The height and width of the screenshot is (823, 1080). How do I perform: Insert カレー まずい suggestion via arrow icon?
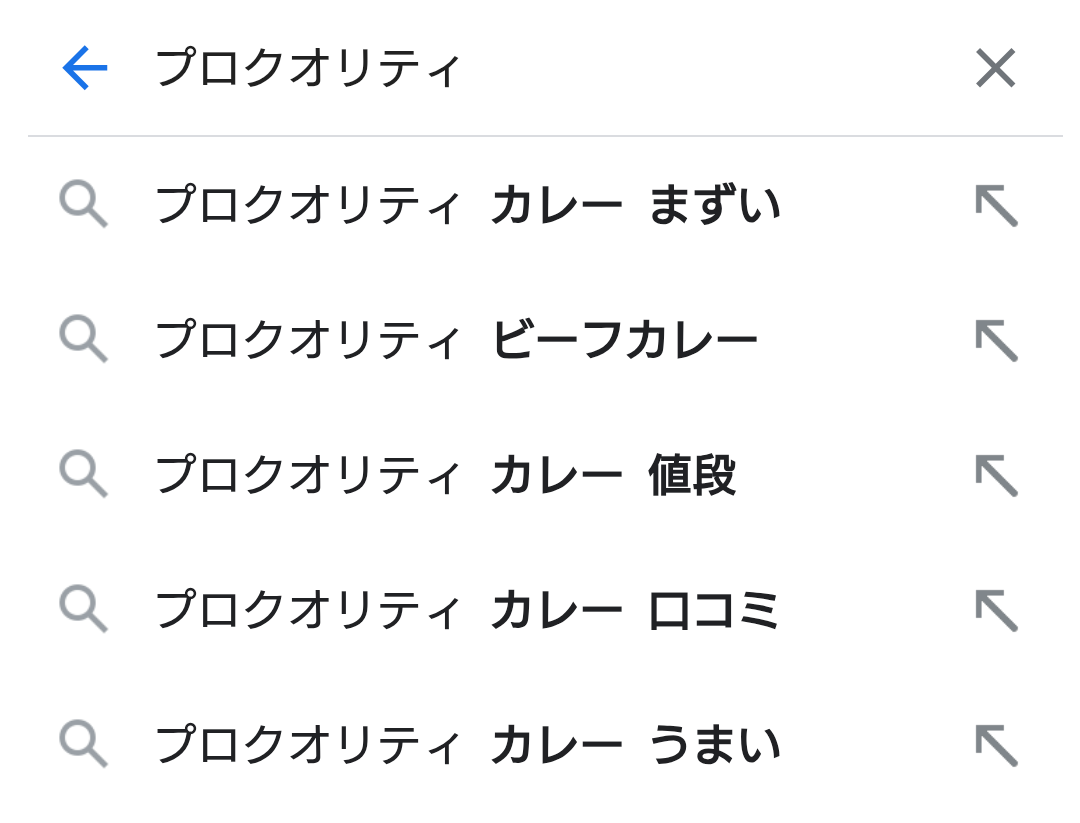click(x=996, y=206)
